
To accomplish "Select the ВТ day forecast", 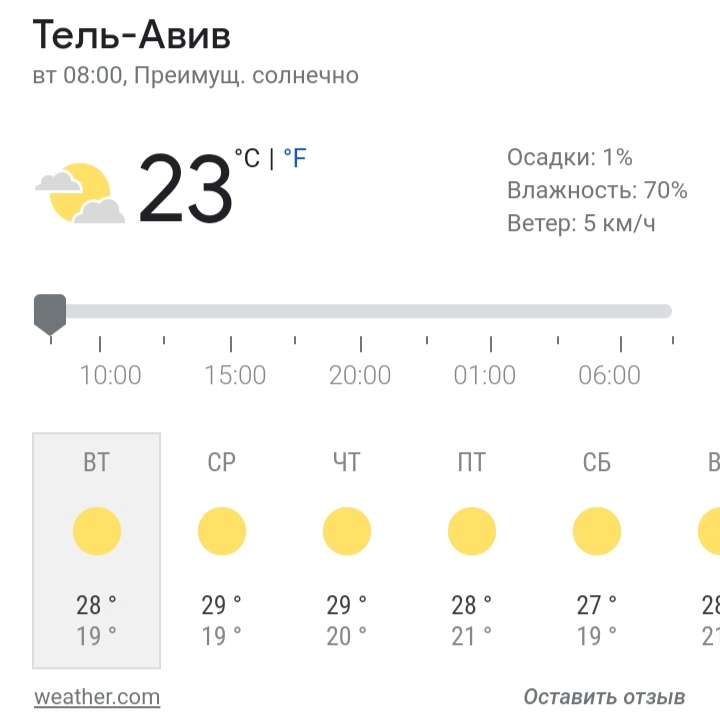I will pyautogui.click(x=97, y=550).
